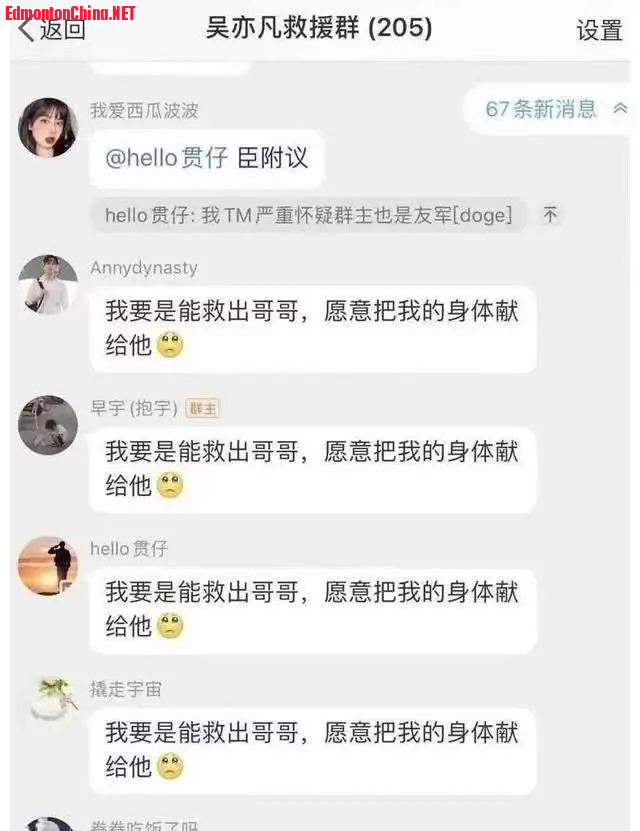Open Annydynasty's avatar profile
Image resolution: width=640 pixels, height=831 pixels.
coord(48,284)
